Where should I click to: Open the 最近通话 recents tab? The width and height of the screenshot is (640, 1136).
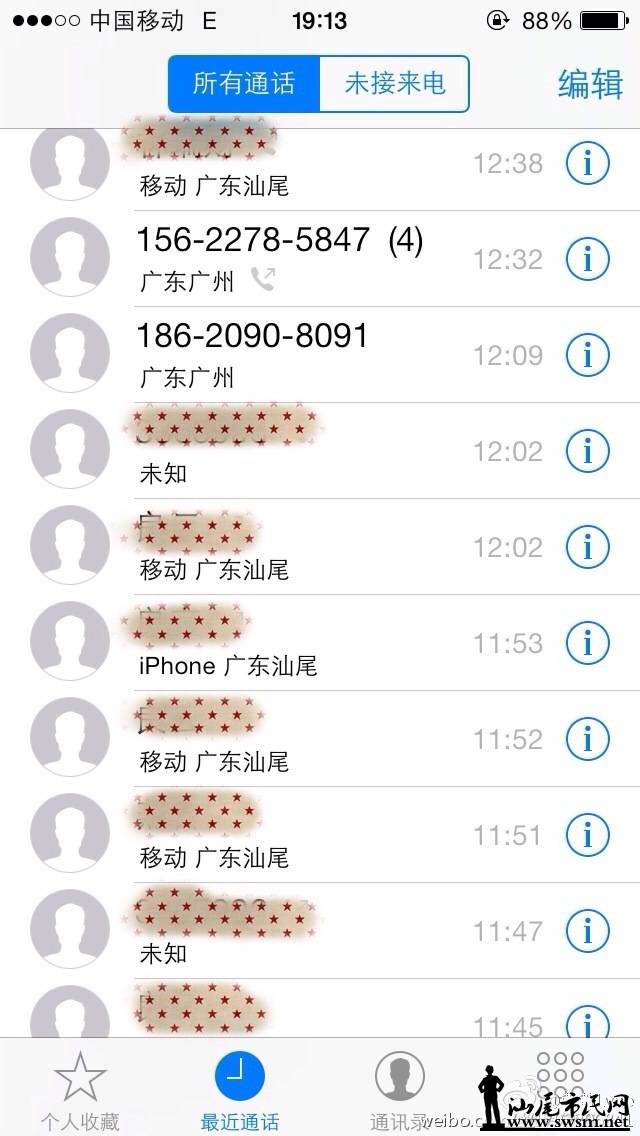point(240,1090)
